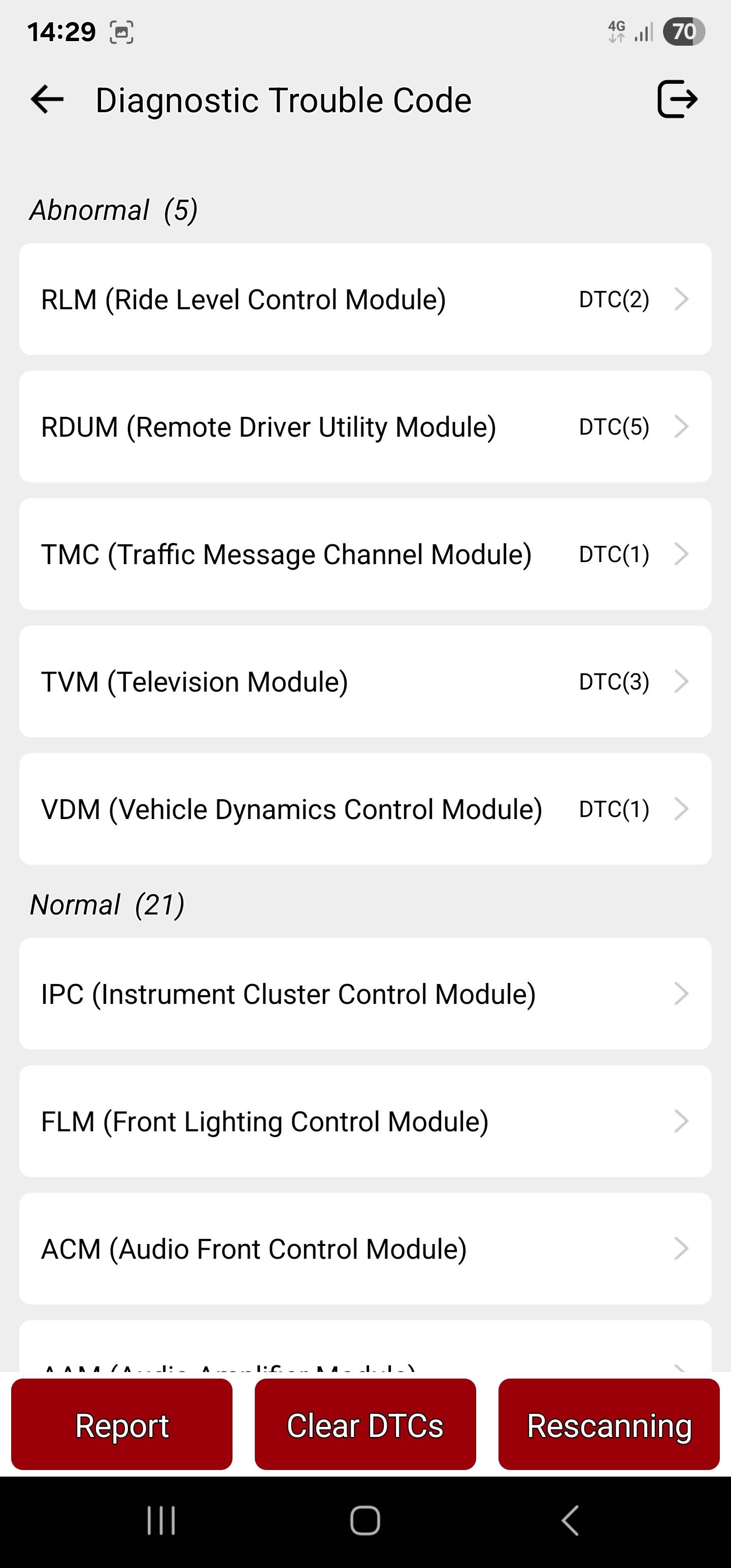
Task: Open the TMC Traffic Message Channel Module
Action: pos(365,554)
